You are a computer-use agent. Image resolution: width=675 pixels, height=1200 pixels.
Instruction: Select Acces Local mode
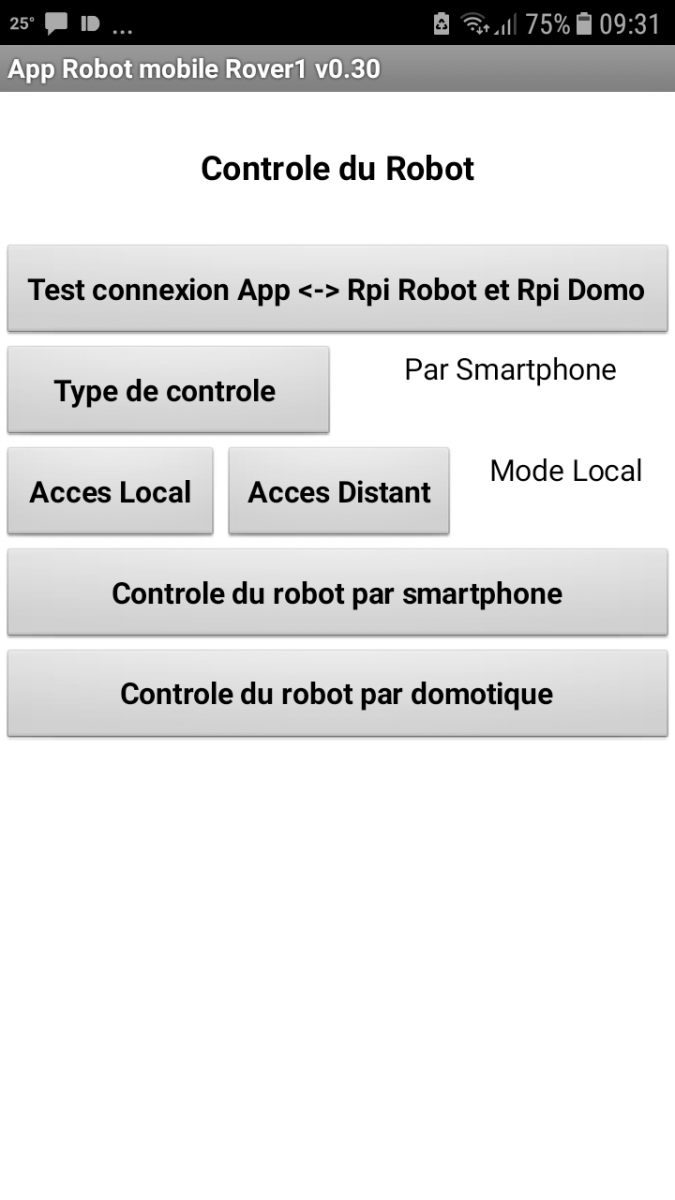coord(110,491)
